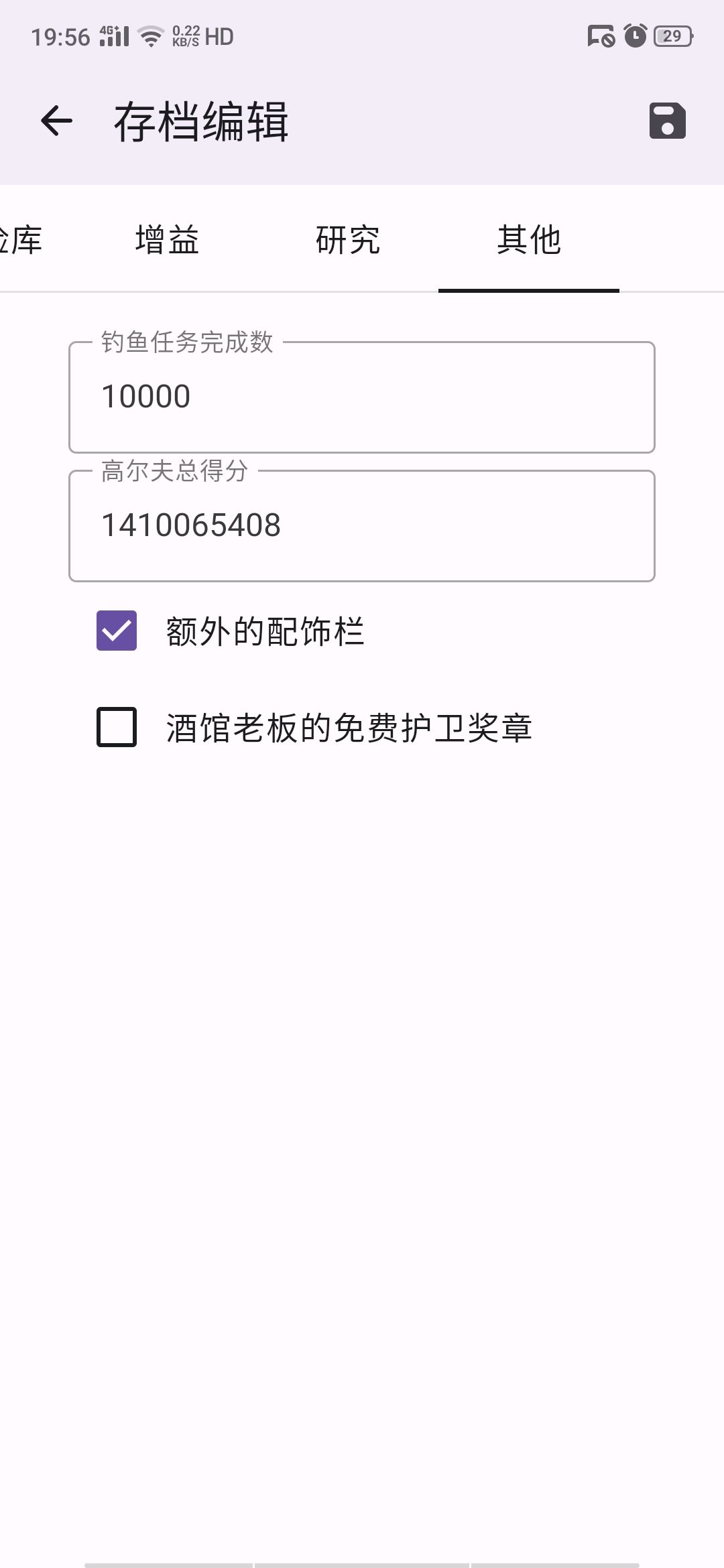Tap the 存档编辑 title text
Image resolution: width=724 pixels, height=1568 pixels.
pyautogui.click(x=201, y=122)
